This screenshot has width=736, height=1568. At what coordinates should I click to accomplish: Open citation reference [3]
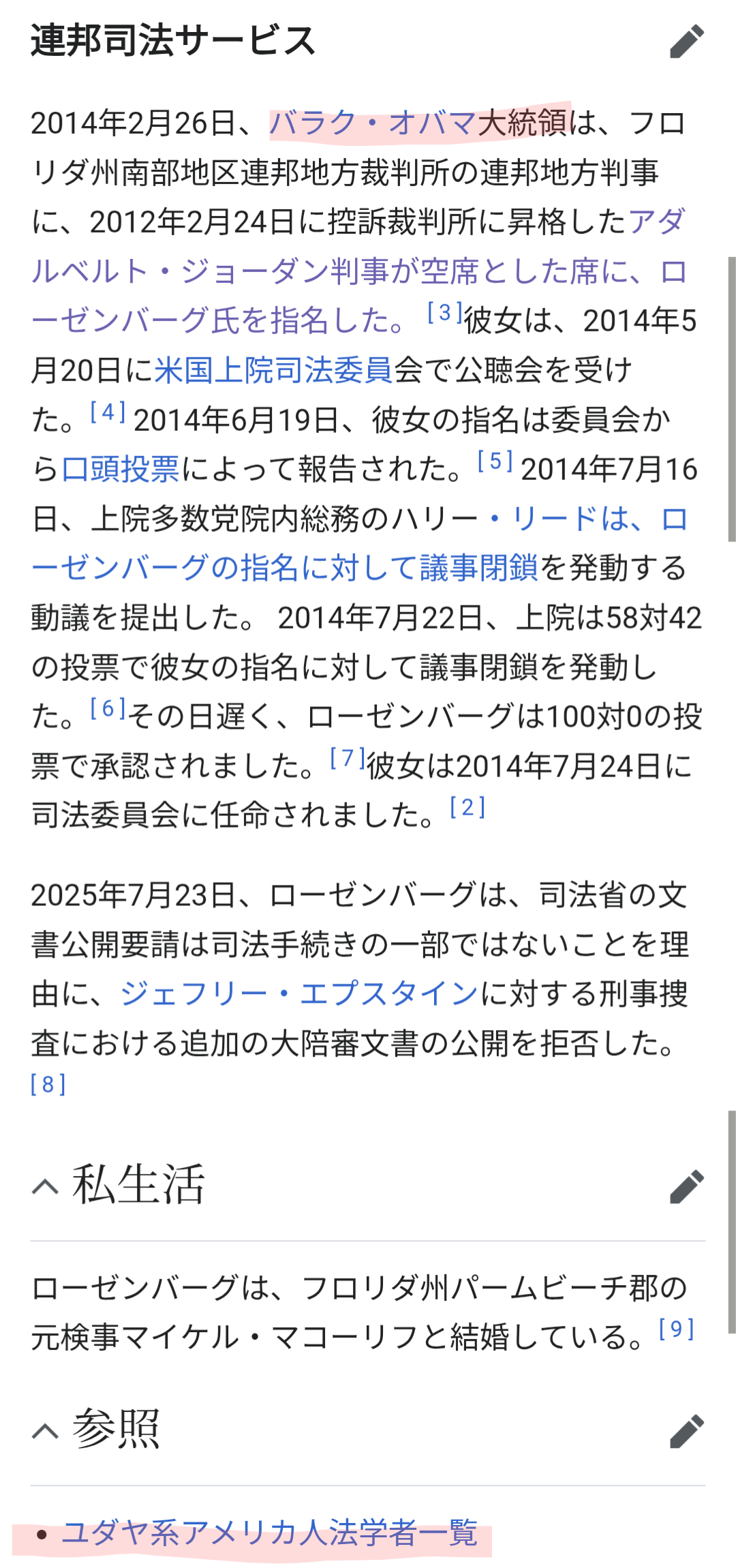pyautogui.click(x=445, y=312)
